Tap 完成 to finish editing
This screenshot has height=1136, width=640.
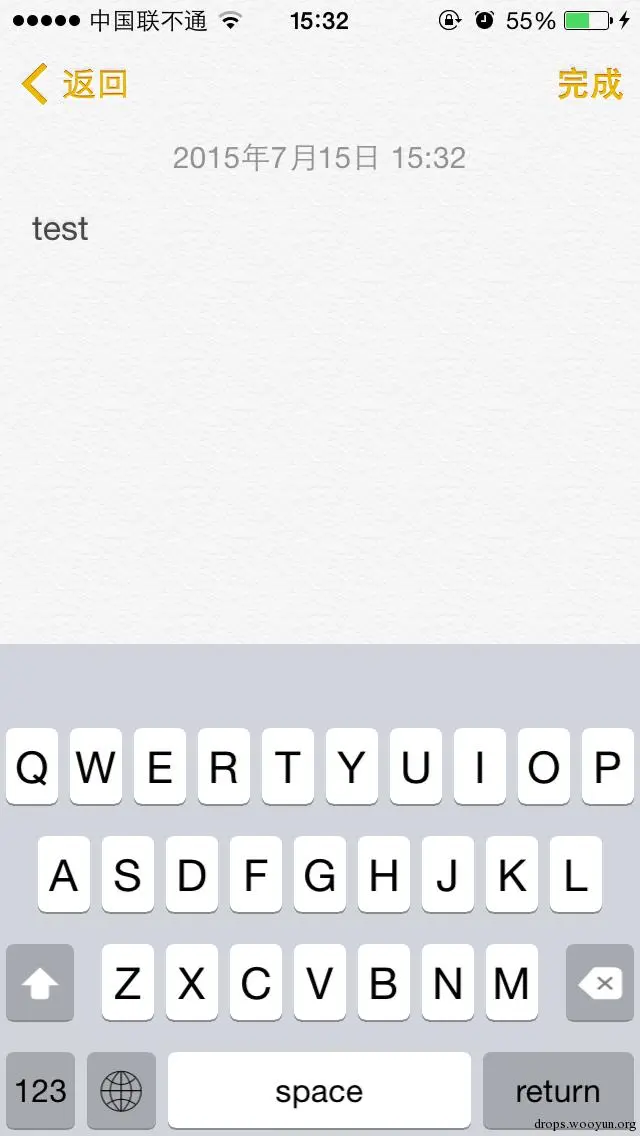click(589, 85)
